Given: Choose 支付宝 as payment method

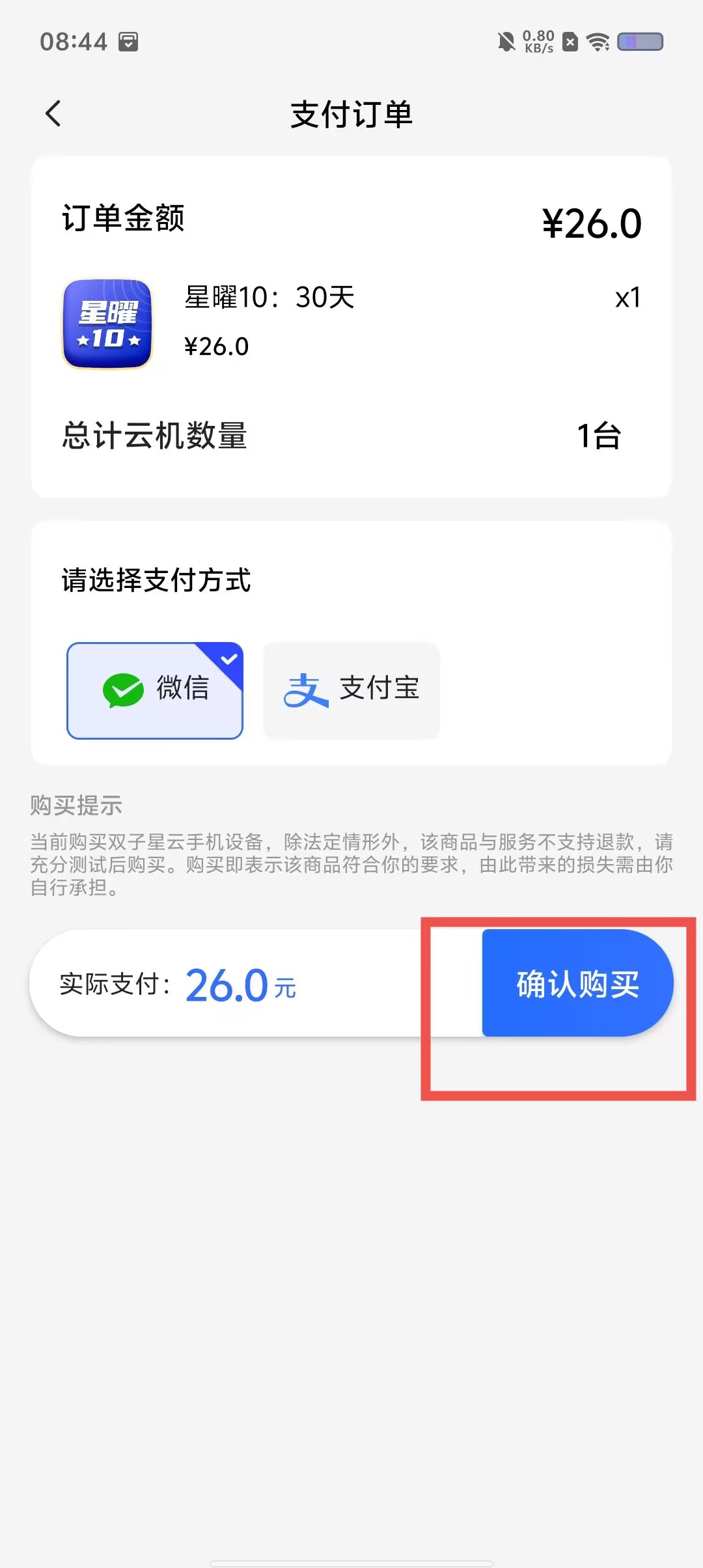Looking at the screenshot, I should point(351,690).
